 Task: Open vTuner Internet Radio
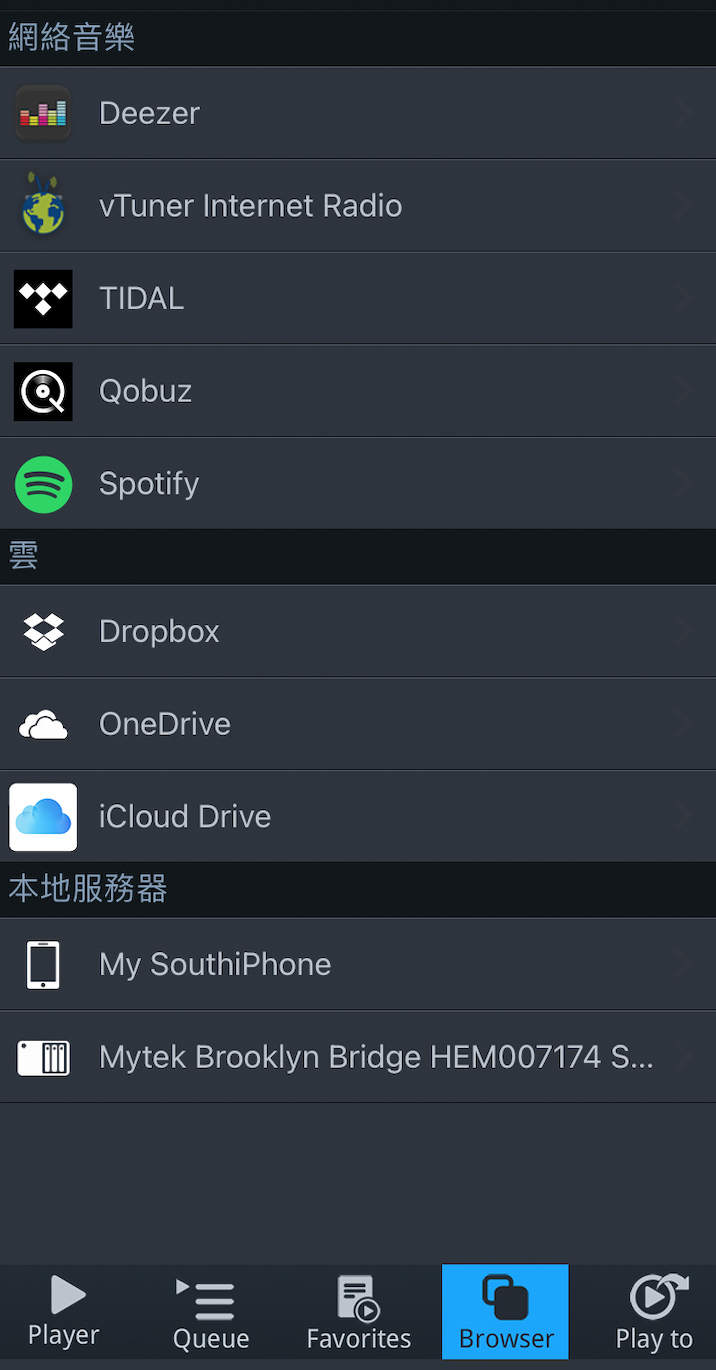(358, 206)
